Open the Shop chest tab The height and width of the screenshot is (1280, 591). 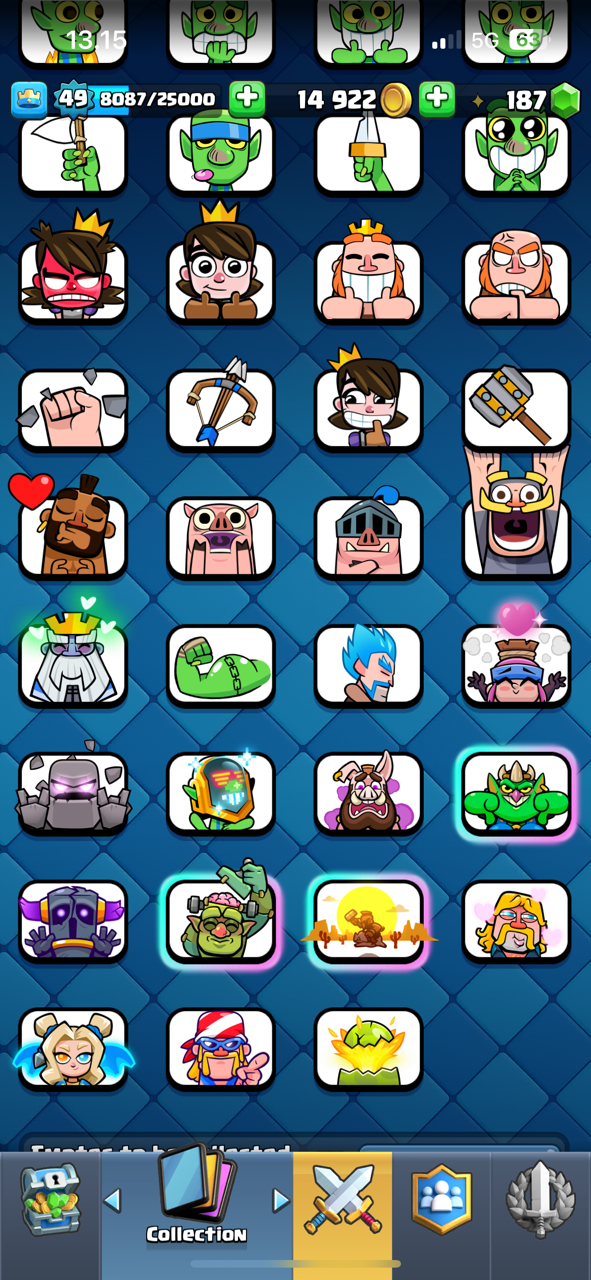point(50,1198)
